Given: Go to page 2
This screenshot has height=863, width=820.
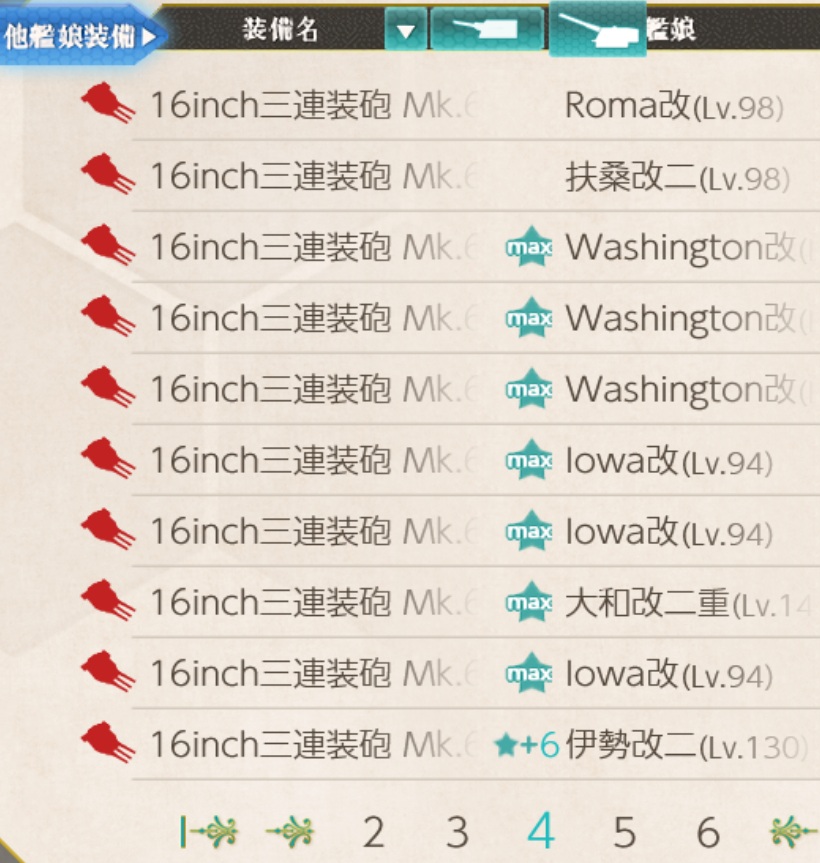Looking at the screenshot, I should click(374, 832).
